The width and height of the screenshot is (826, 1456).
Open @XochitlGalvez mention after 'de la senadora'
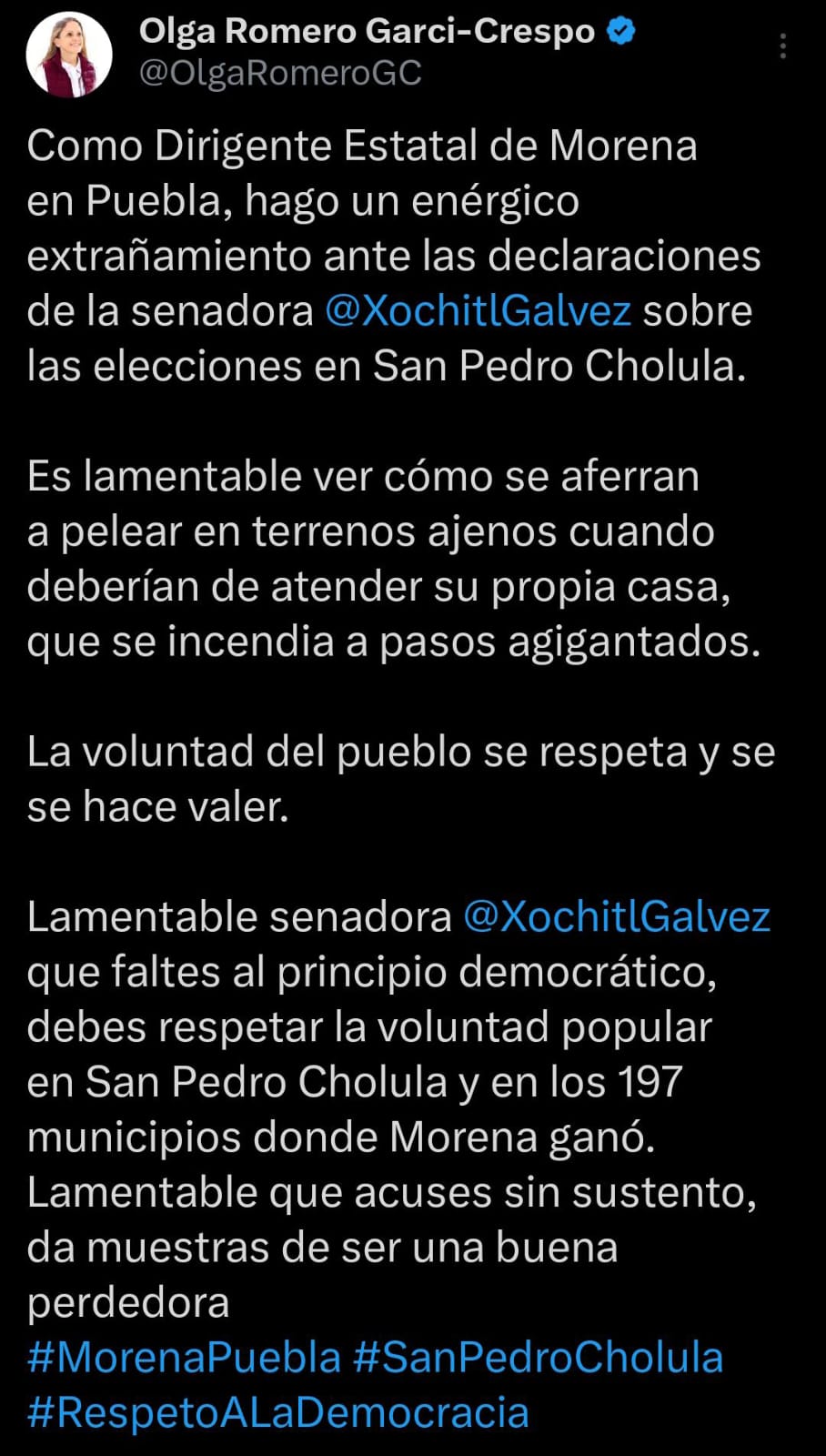478,311
